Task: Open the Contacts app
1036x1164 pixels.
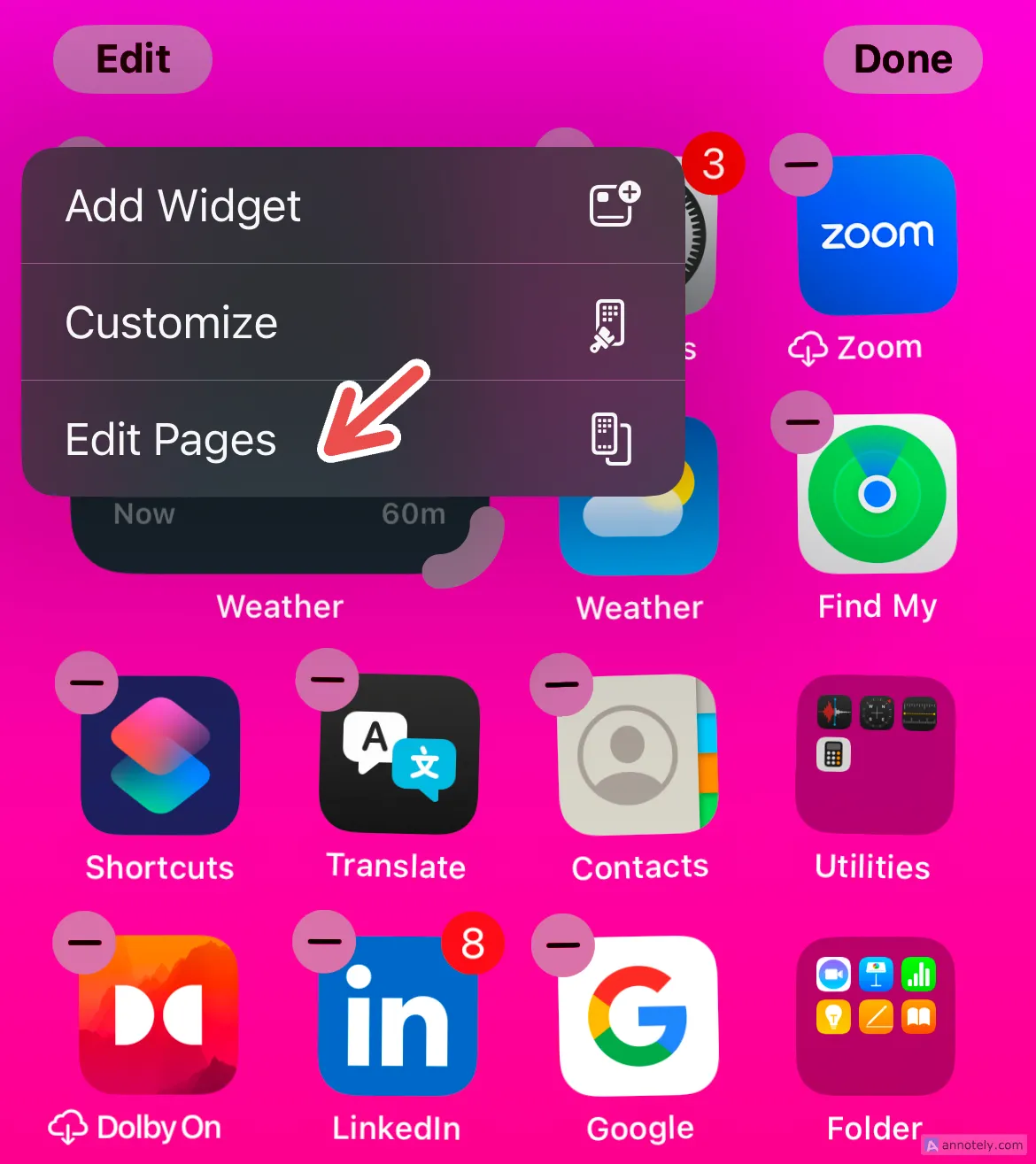Action: point(638,755)
